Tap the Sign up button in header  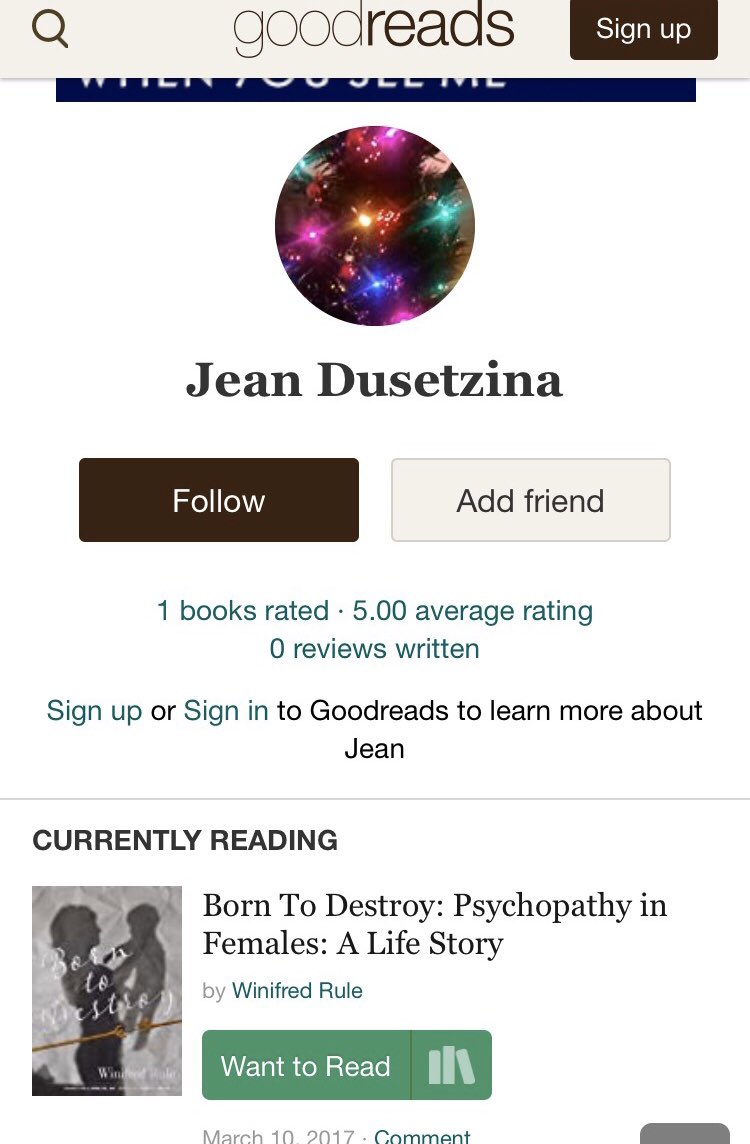tap(643, 30)
